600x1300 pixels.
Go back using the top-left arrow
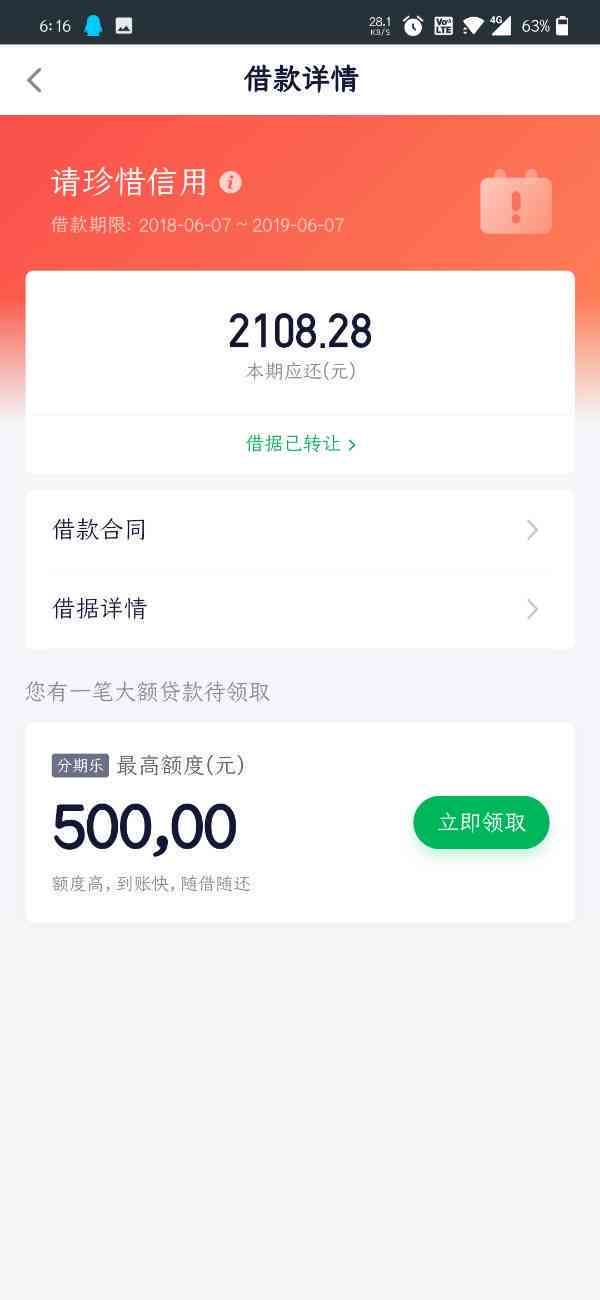[34, 80]
